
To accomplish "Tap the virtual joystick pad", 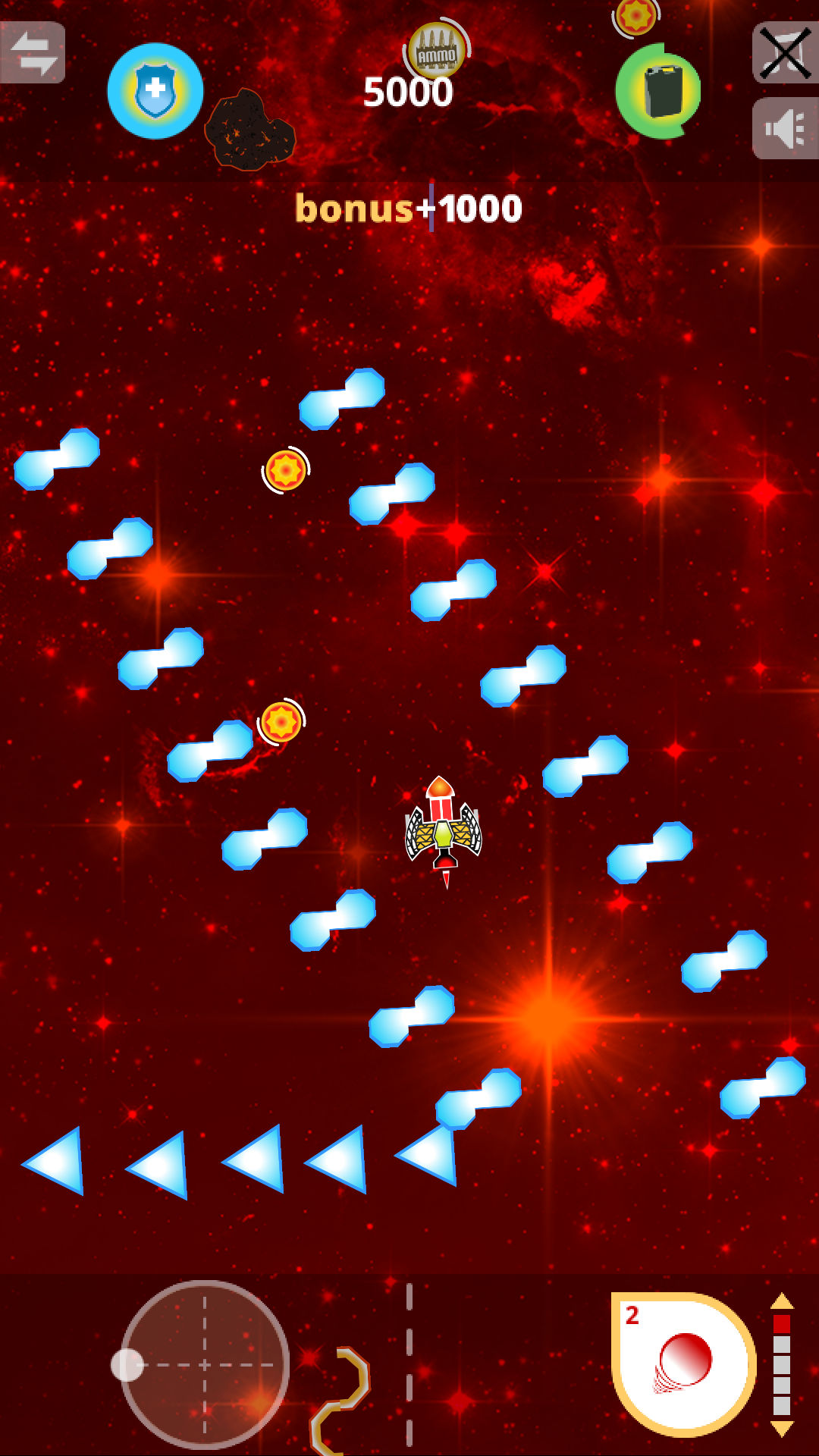I will coord(204,1364).
